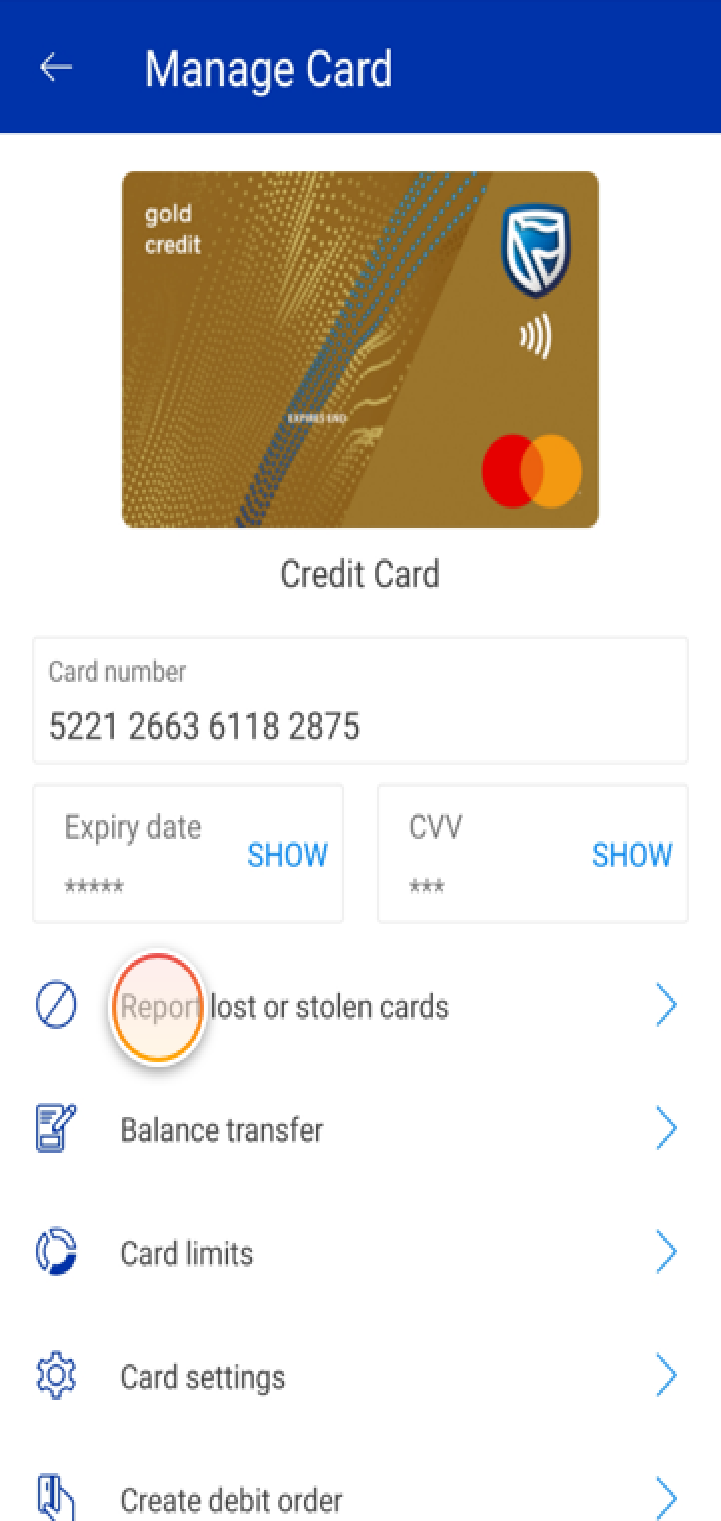Show the card's expiry date
Screen dimensions: 721x1521
point(287,855)
